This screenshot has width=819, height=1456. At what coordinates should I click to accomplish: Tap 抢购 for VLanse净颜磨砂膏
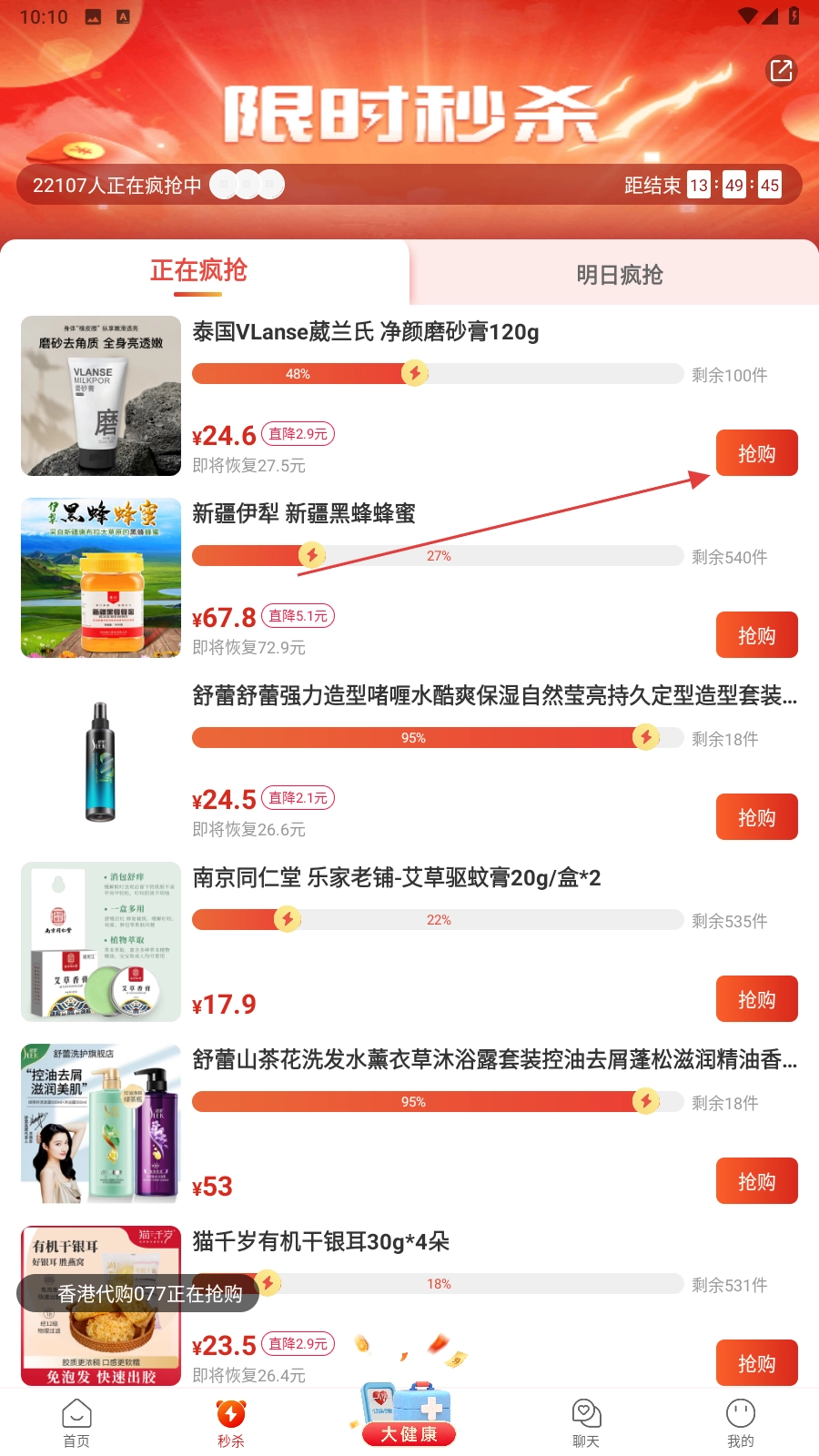click(756, 453)
